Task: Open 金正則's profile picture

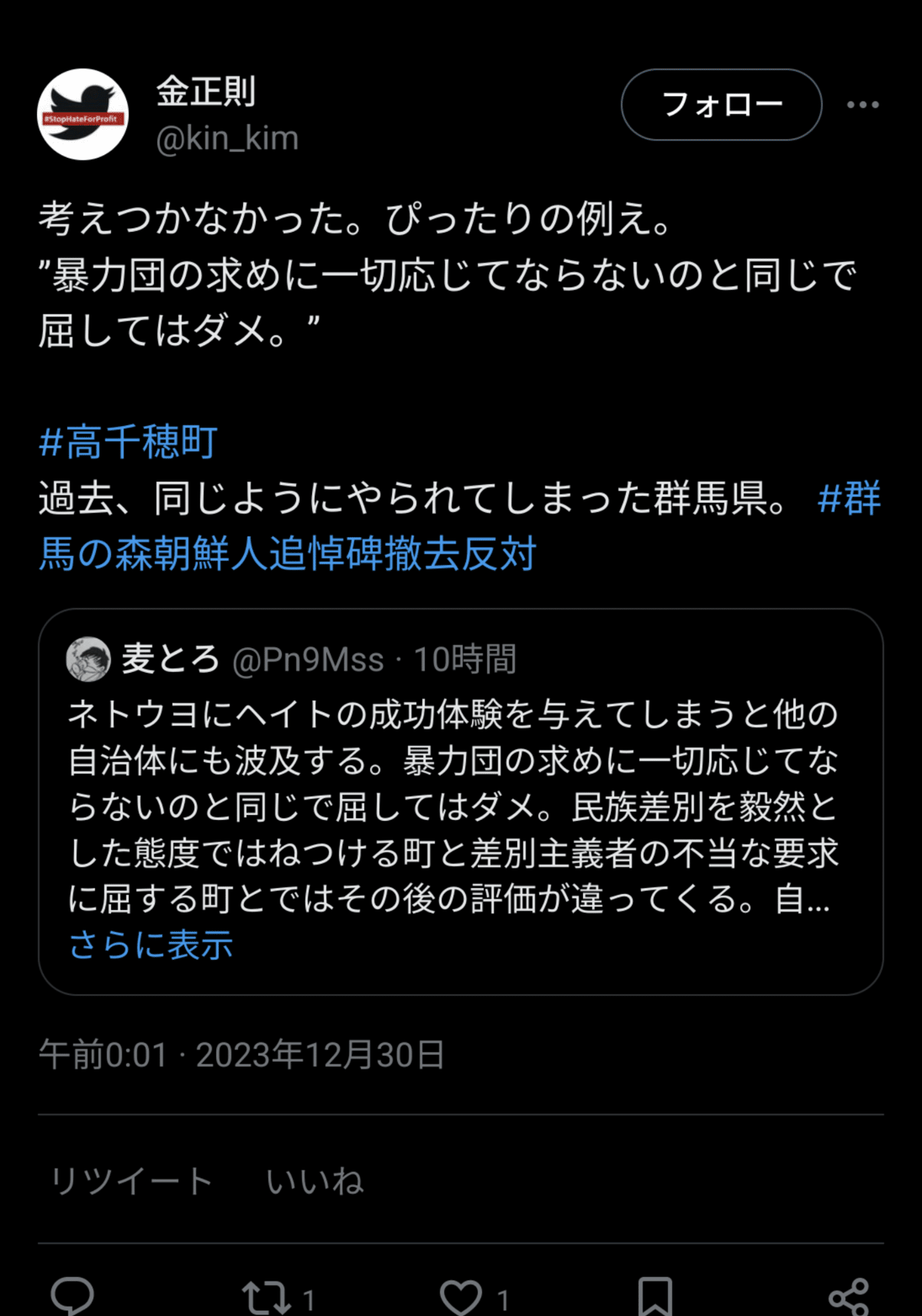Action: 83,115
